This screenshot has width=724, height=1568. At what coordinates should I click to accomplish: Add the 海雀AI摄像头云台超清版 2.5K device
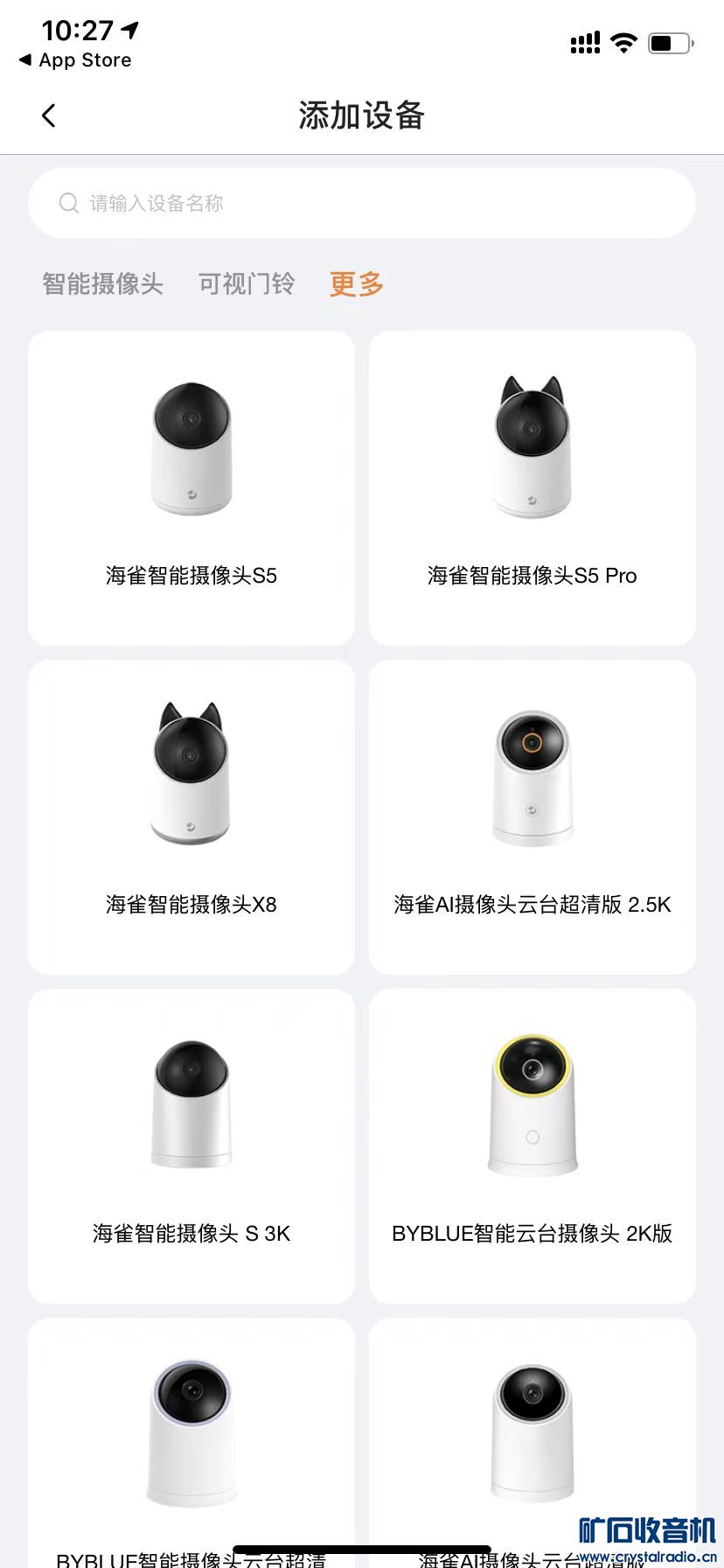[x=533, y=817]
